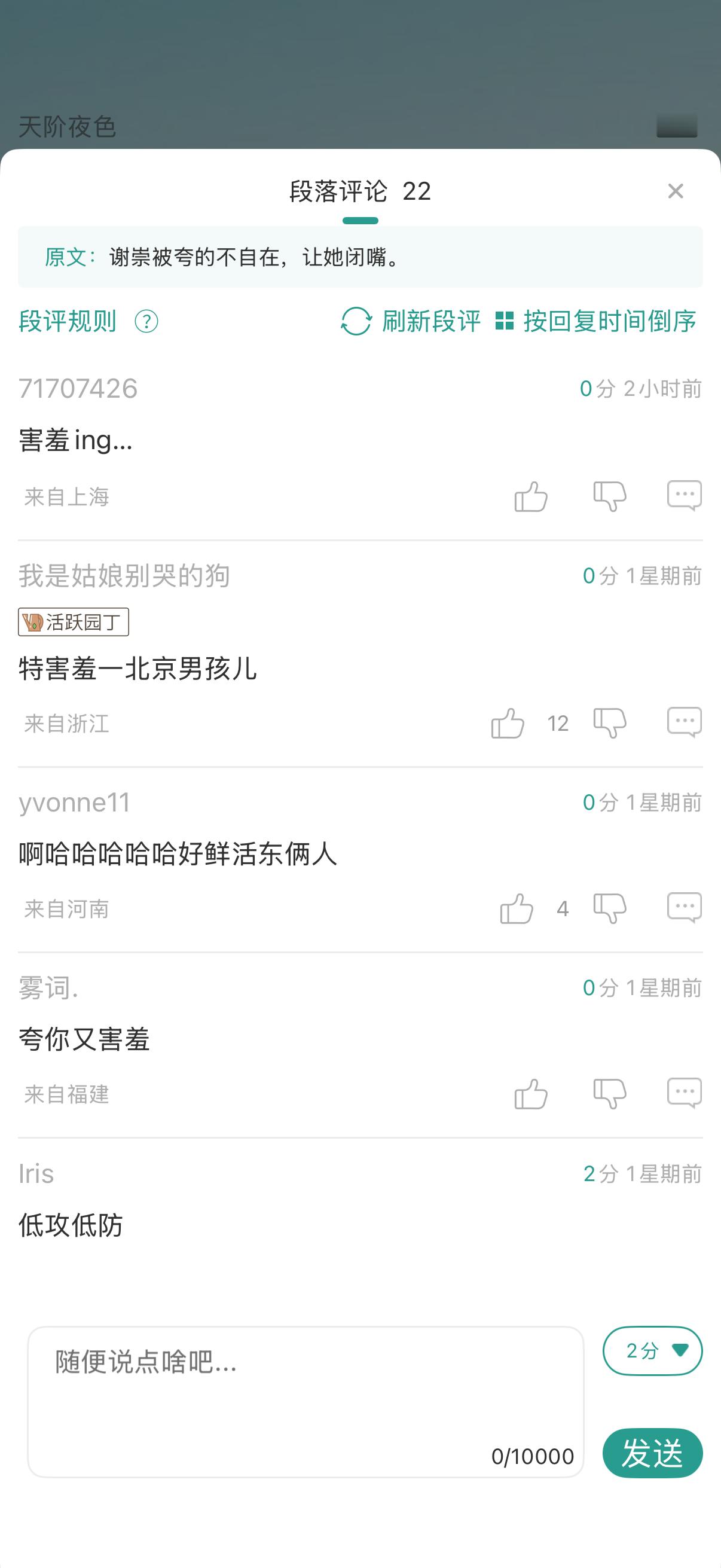
Task: Dislike the comment by 71707426
Action: click(x=610, y=496)
